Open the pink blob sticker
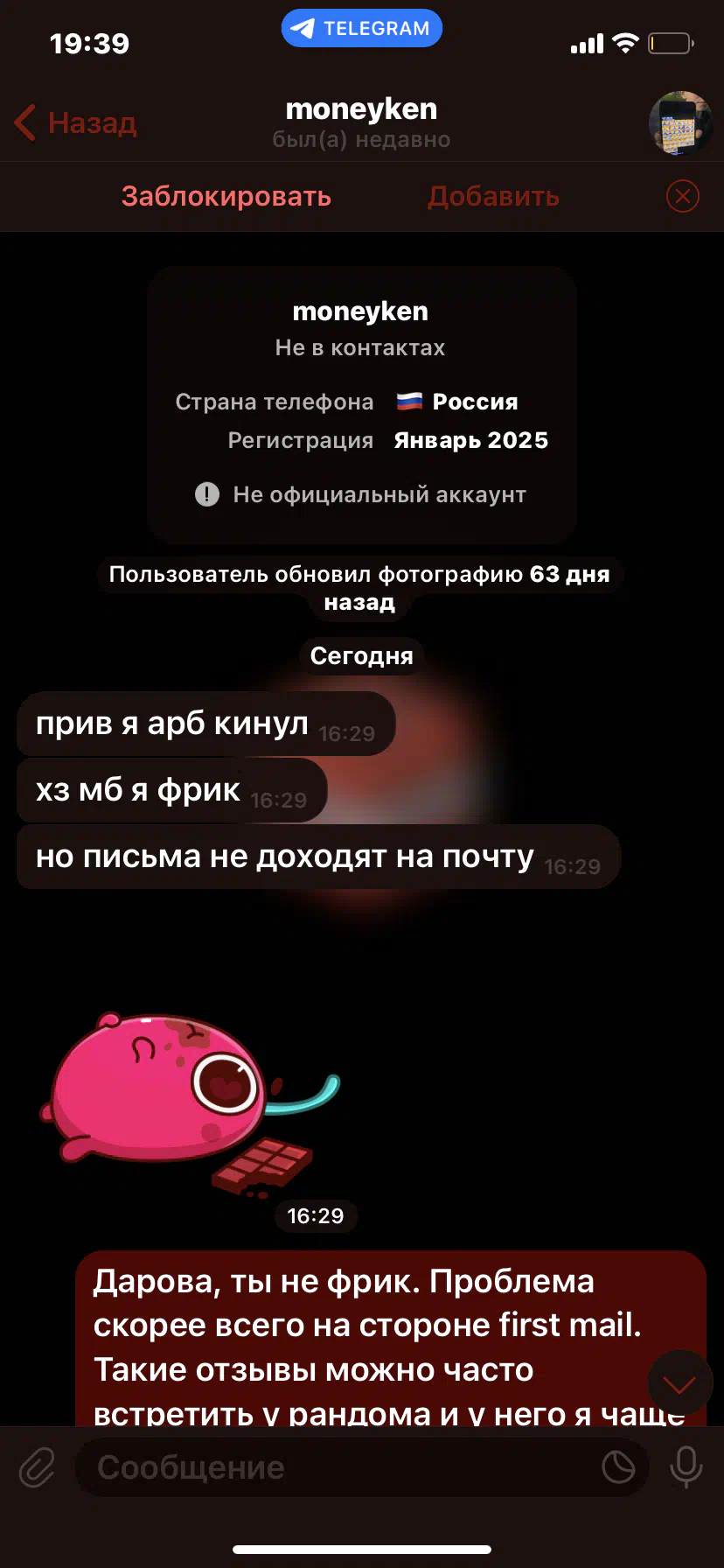 pyautogui.click(x=190, y=1104)
